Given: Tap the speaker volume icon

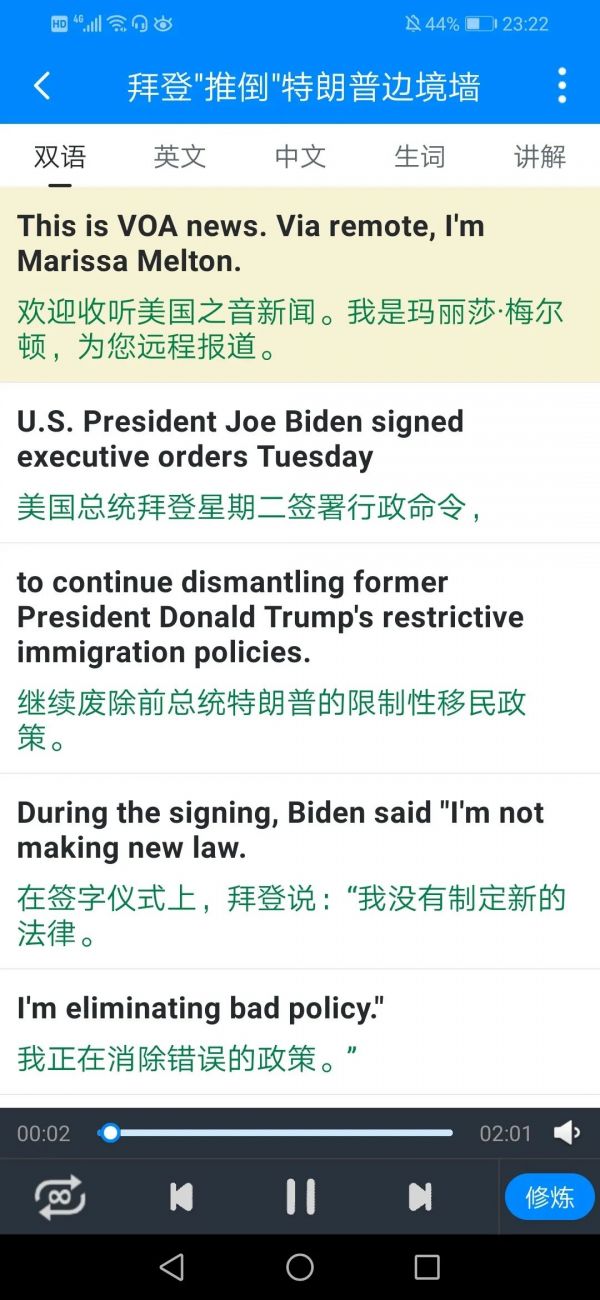Looking at the screenshot, I should [x=566, y=1133].
